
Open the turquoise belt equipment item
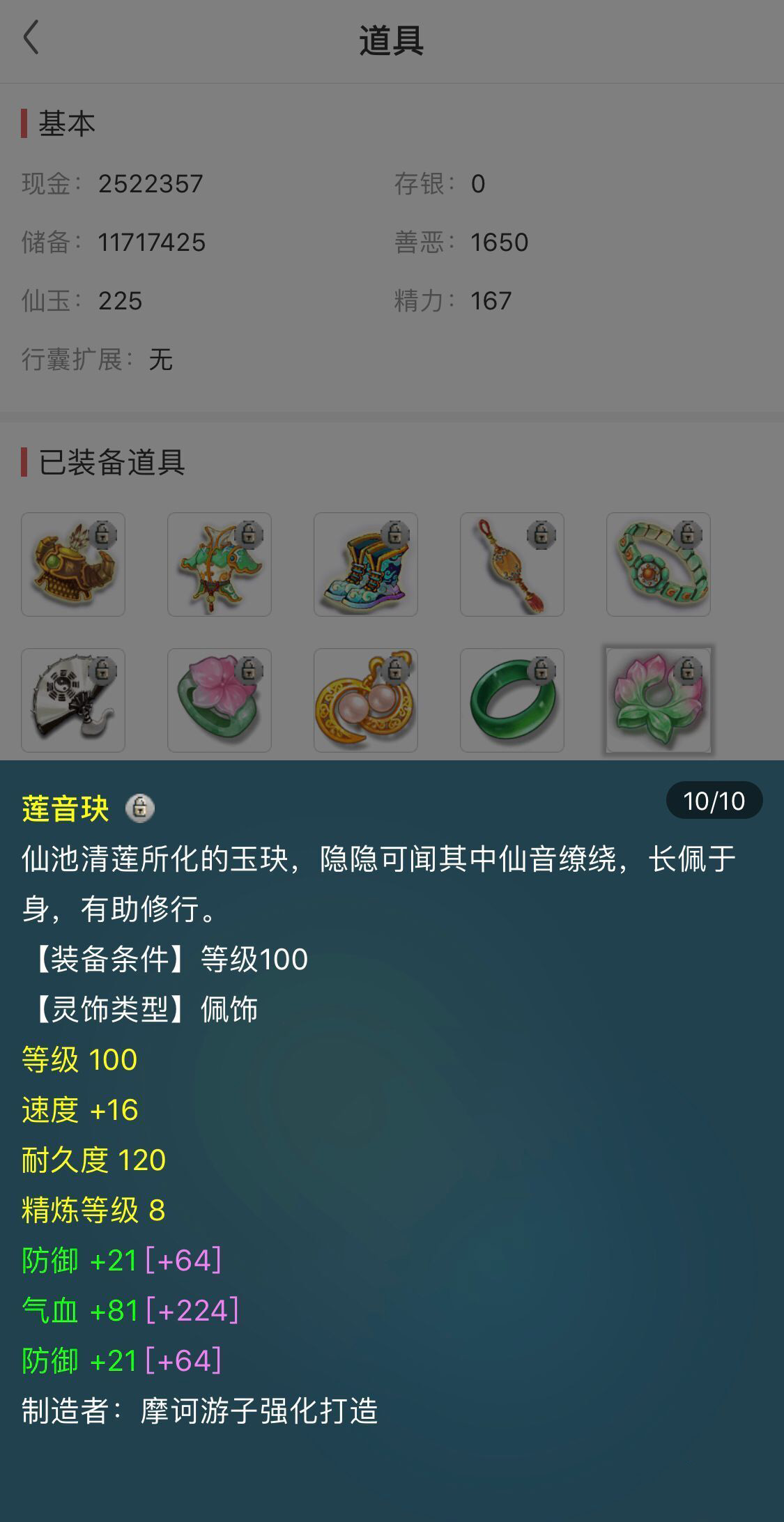659,564
